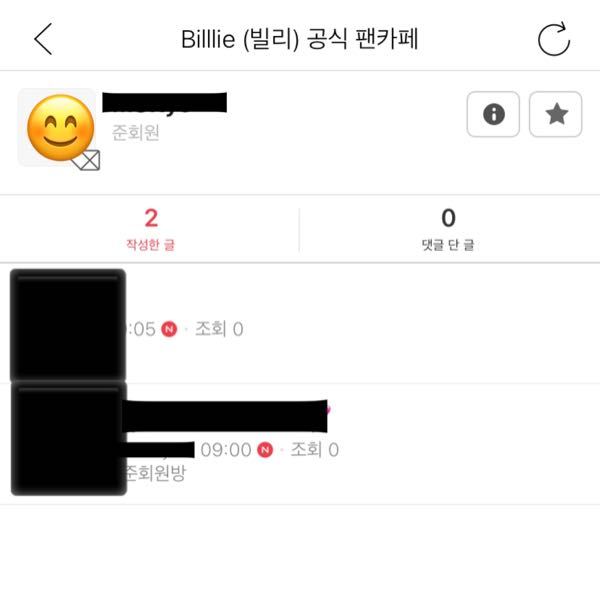
Task: Switch to the 작성한 글 tab
Action: [151, 229]
